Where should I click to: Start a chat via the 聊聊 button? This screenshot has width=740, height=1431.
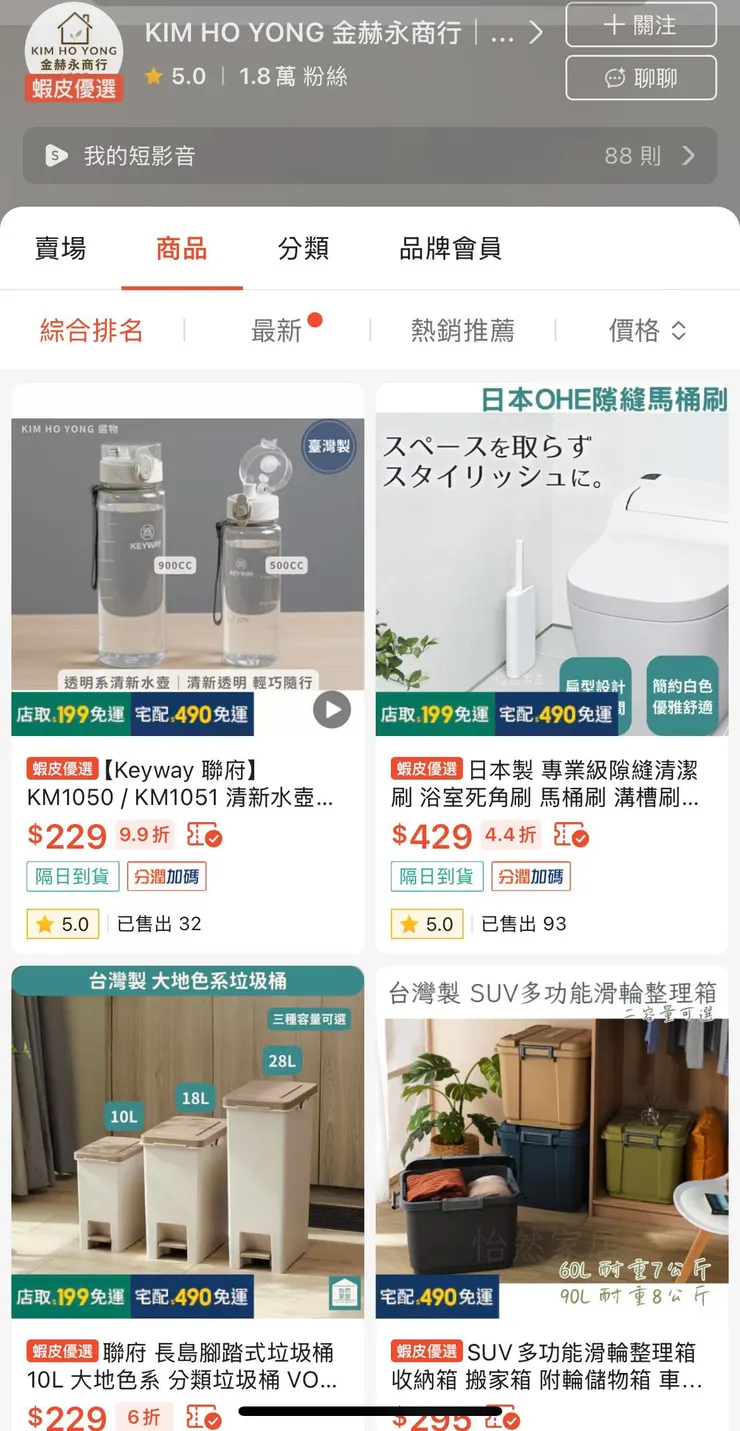click(641, 78)
